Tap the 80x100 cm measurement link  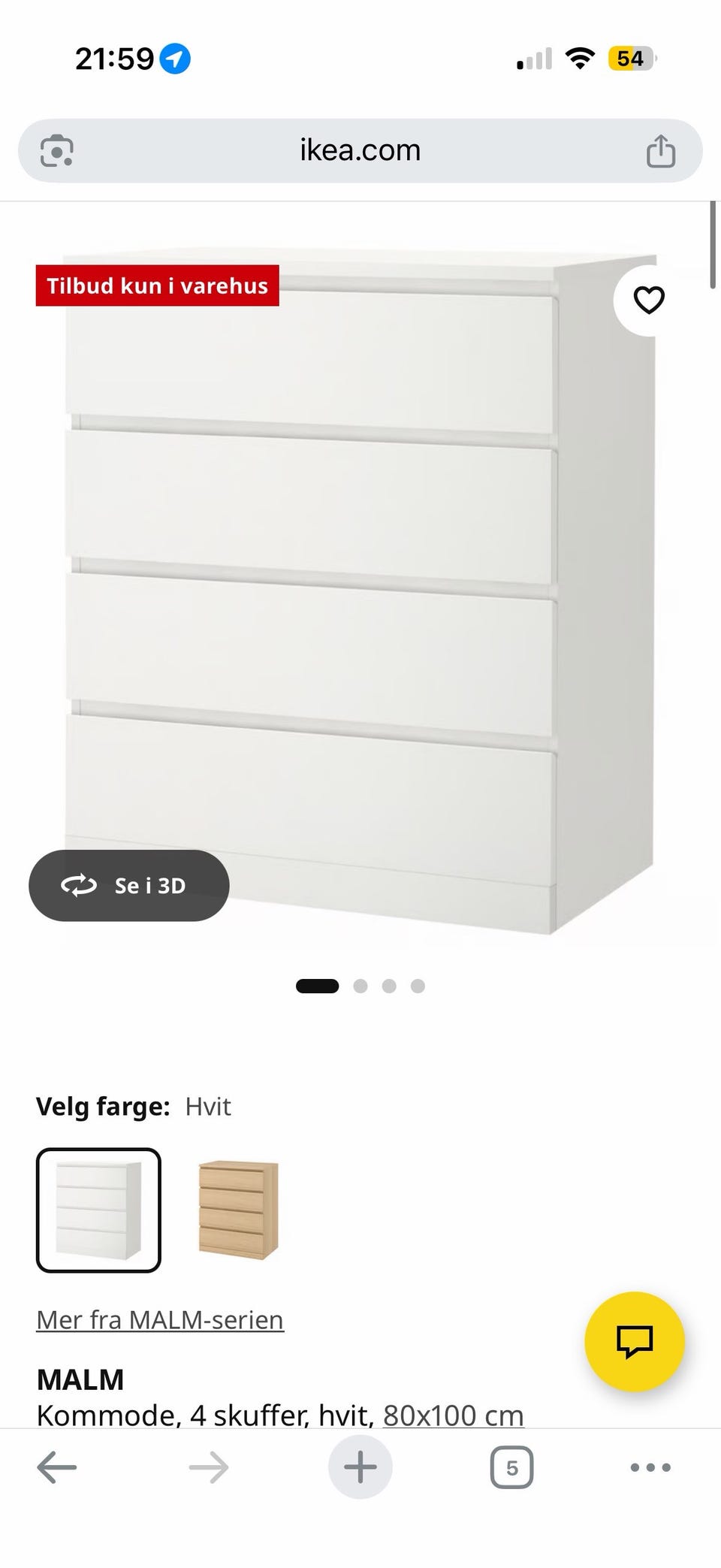click(453, 1415)
